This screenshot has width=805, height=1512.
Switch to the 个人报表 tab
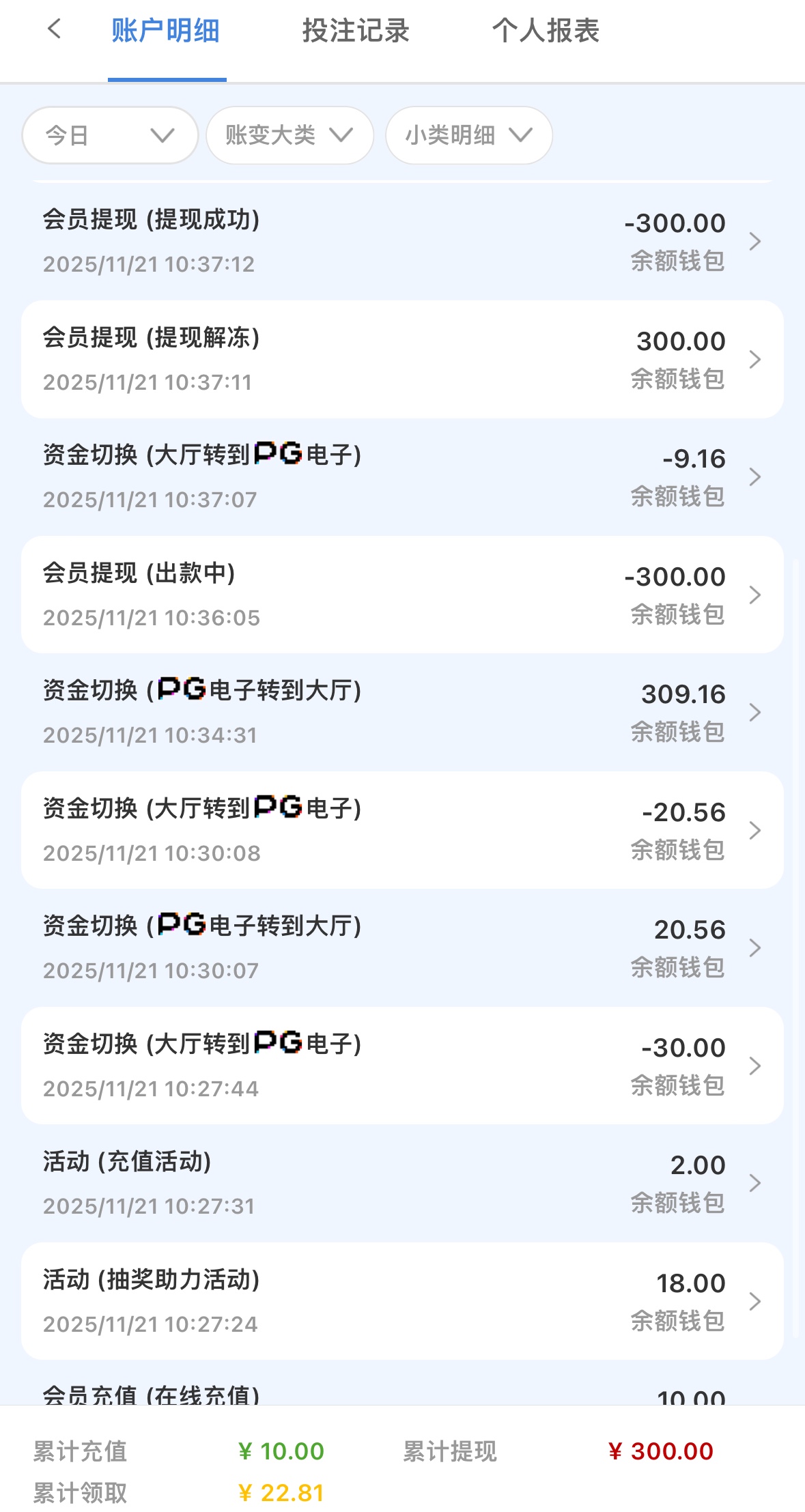(546, 31)
